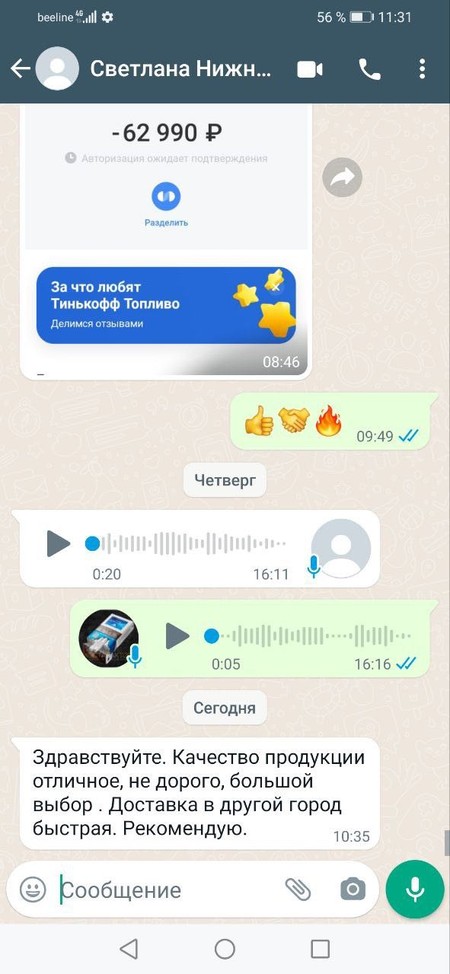Tap the green microphone button

415,889
